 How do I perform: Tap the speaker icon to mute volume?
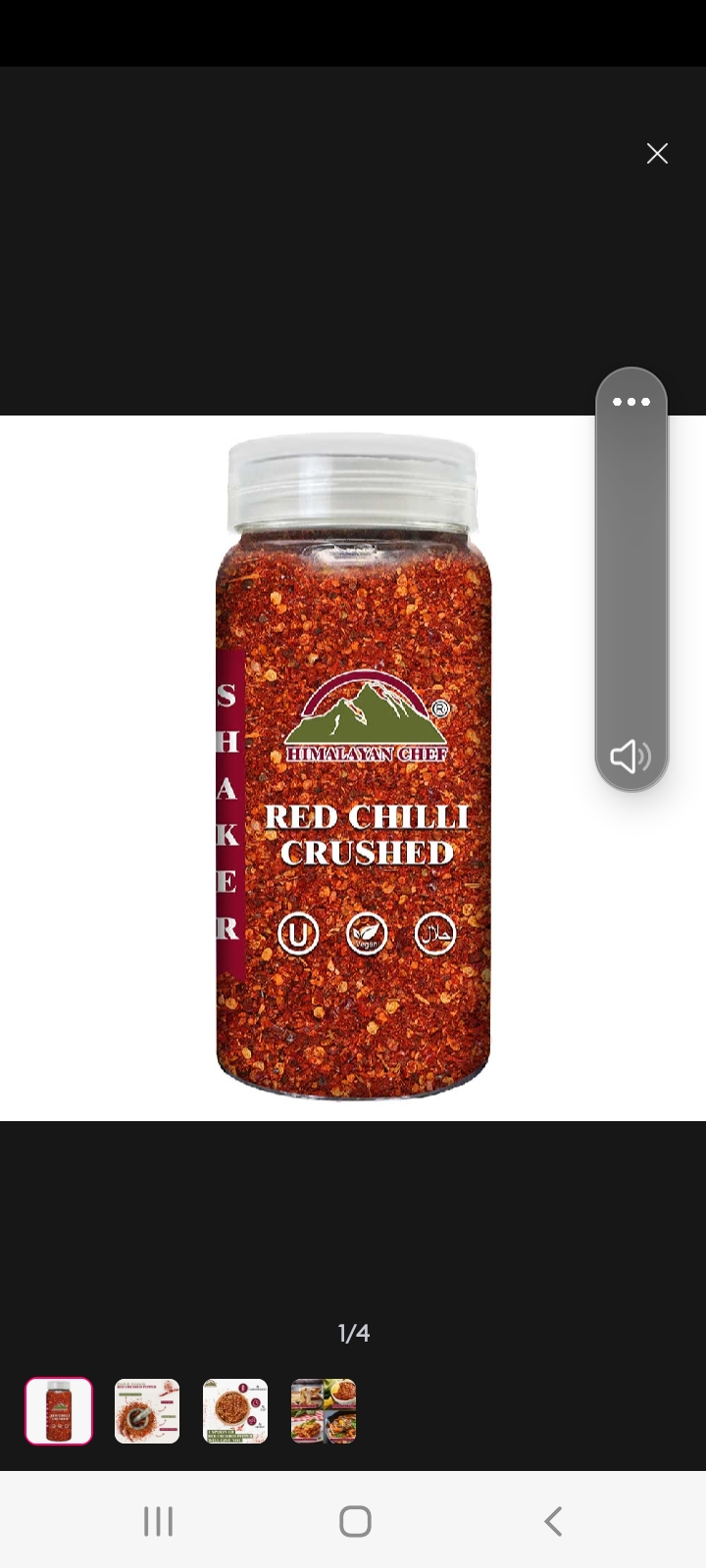tap(630, 757)
